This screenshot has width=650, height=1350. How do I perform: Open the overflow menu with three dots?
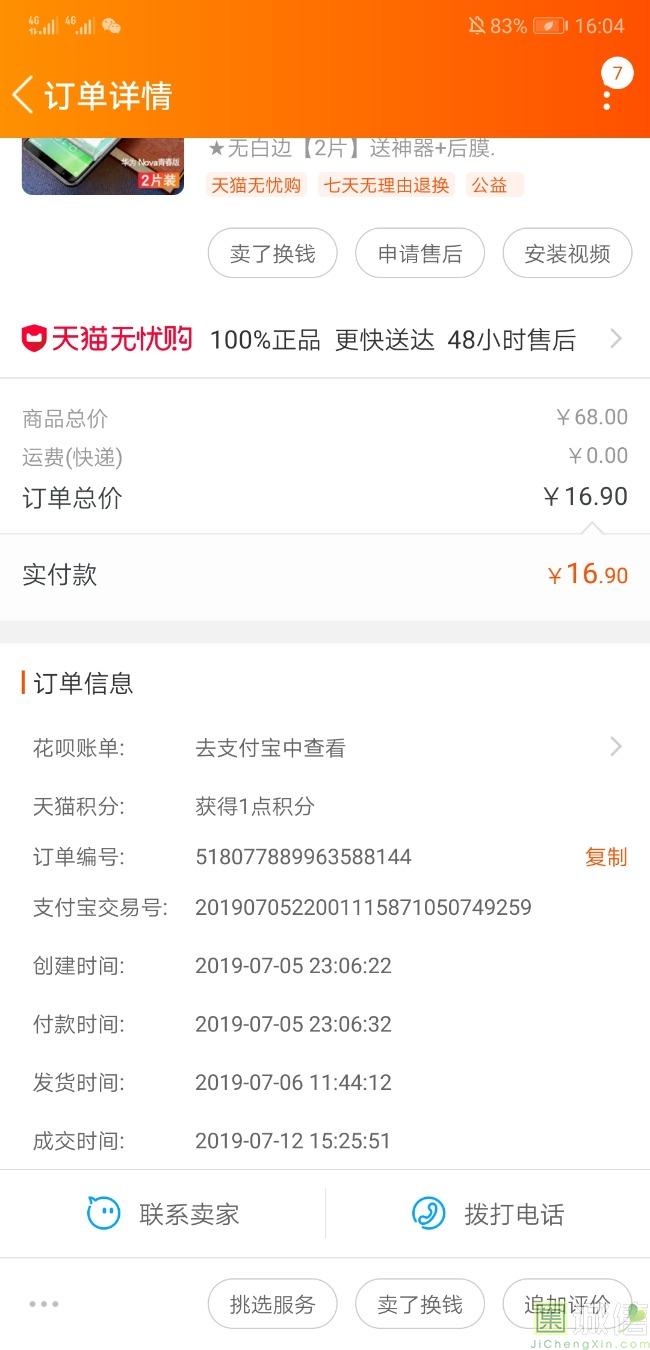point(607,99)
